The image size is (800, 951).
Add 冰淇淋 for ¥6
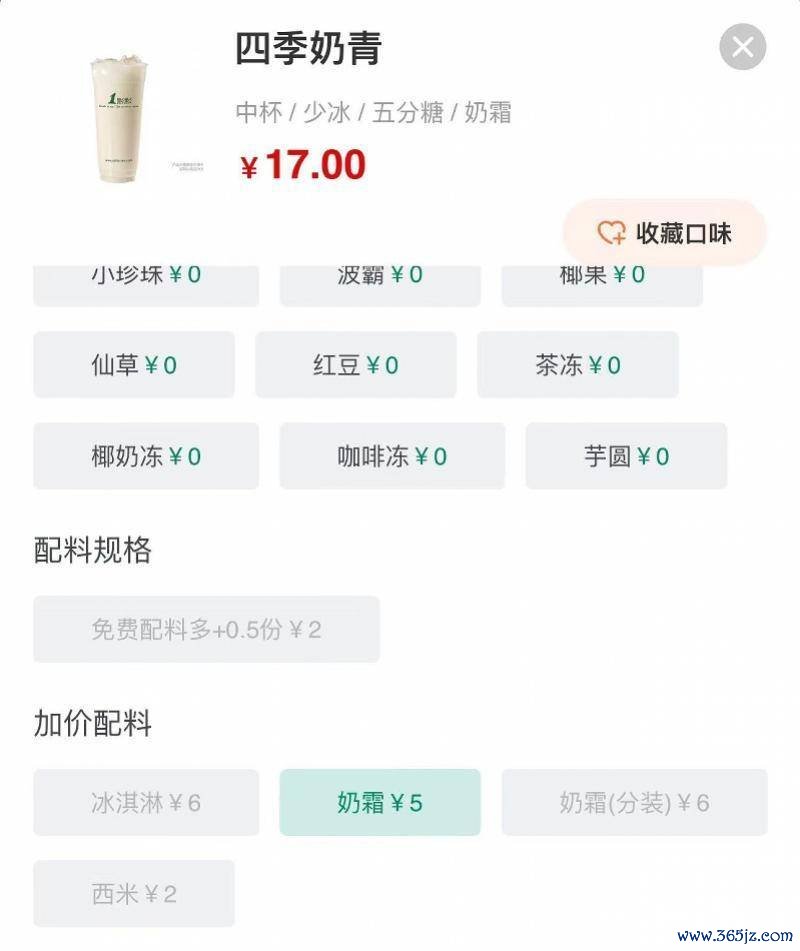[x=146, y=802]
